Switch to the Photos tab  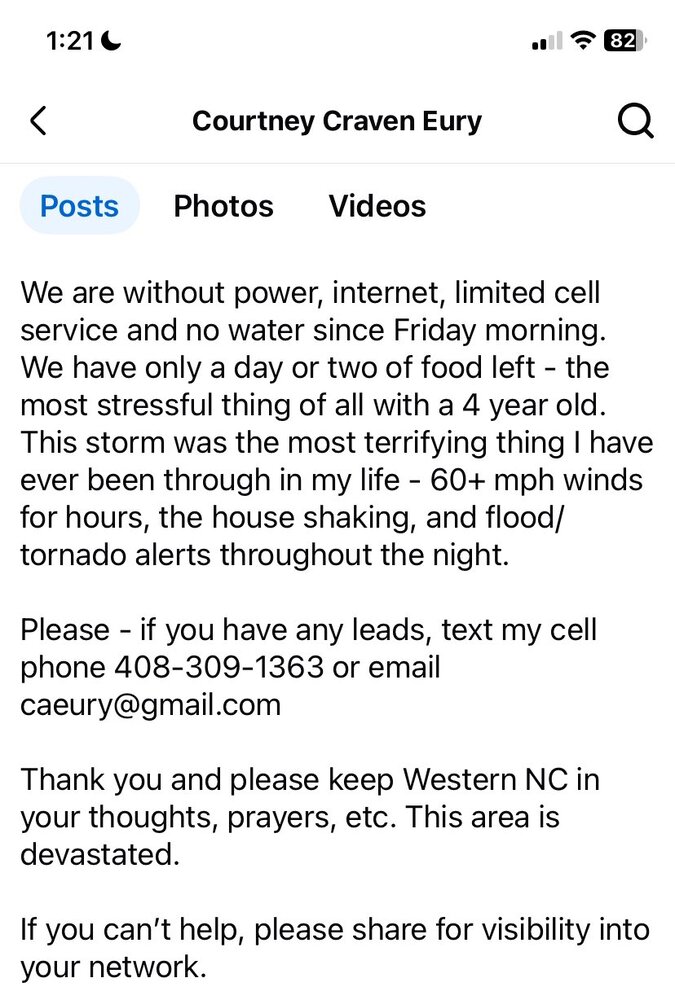tap(223, 206)
